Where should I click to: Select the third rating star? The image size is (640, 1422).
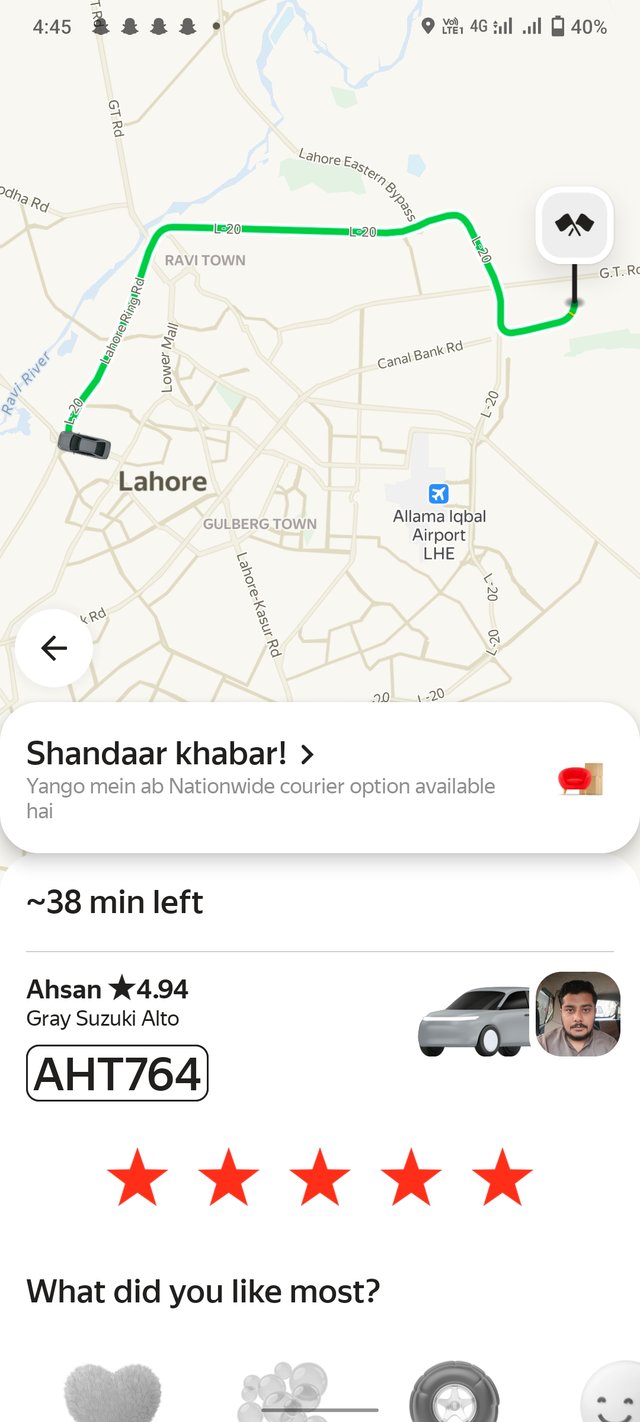319,1178
